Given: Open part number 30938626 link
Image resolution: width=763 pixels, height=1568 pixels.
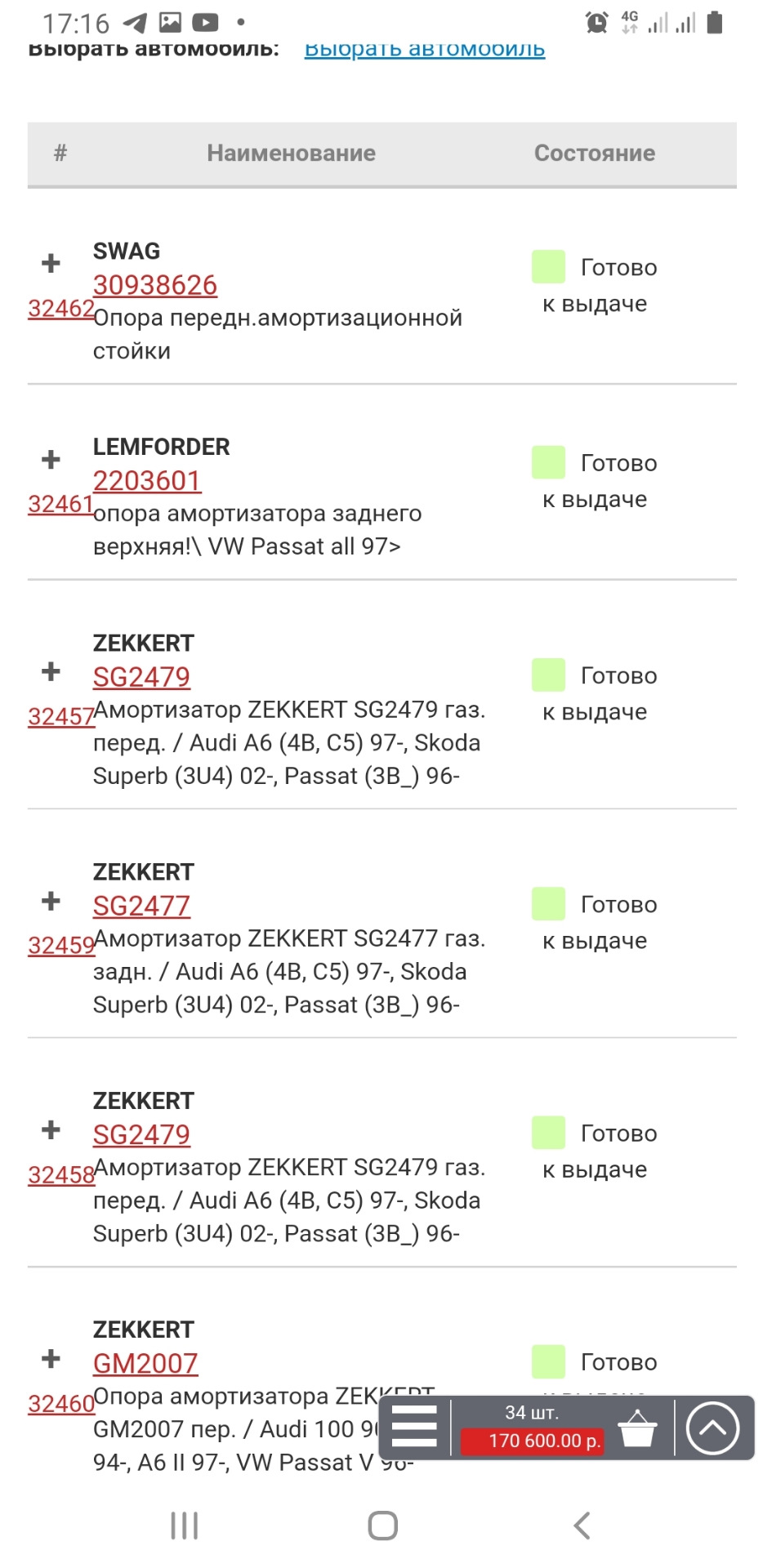Looking at the screenshot, I should [154, 285].
